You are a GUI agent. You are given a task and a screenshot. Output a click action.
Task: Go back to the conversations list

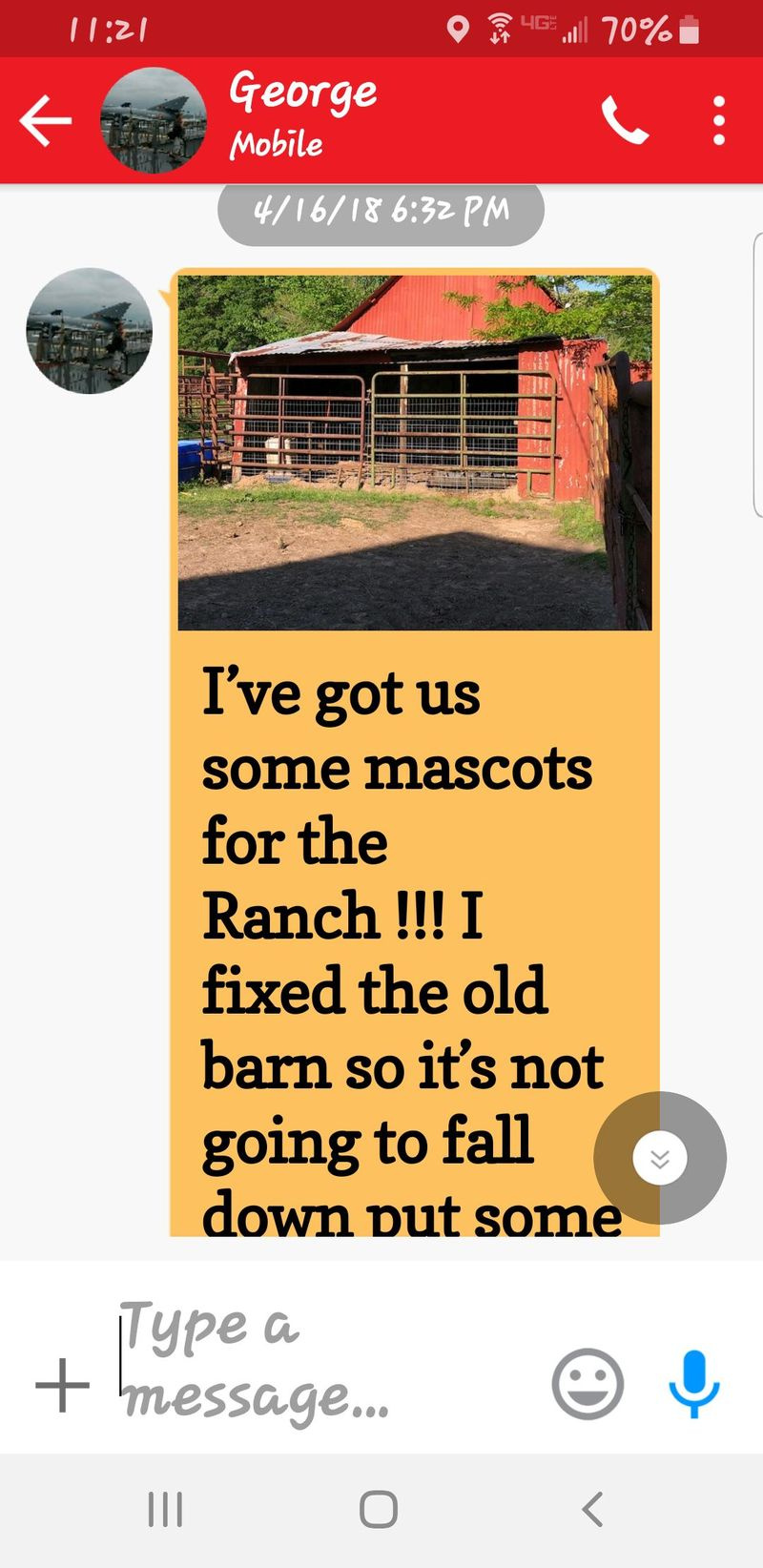[46, 121]
